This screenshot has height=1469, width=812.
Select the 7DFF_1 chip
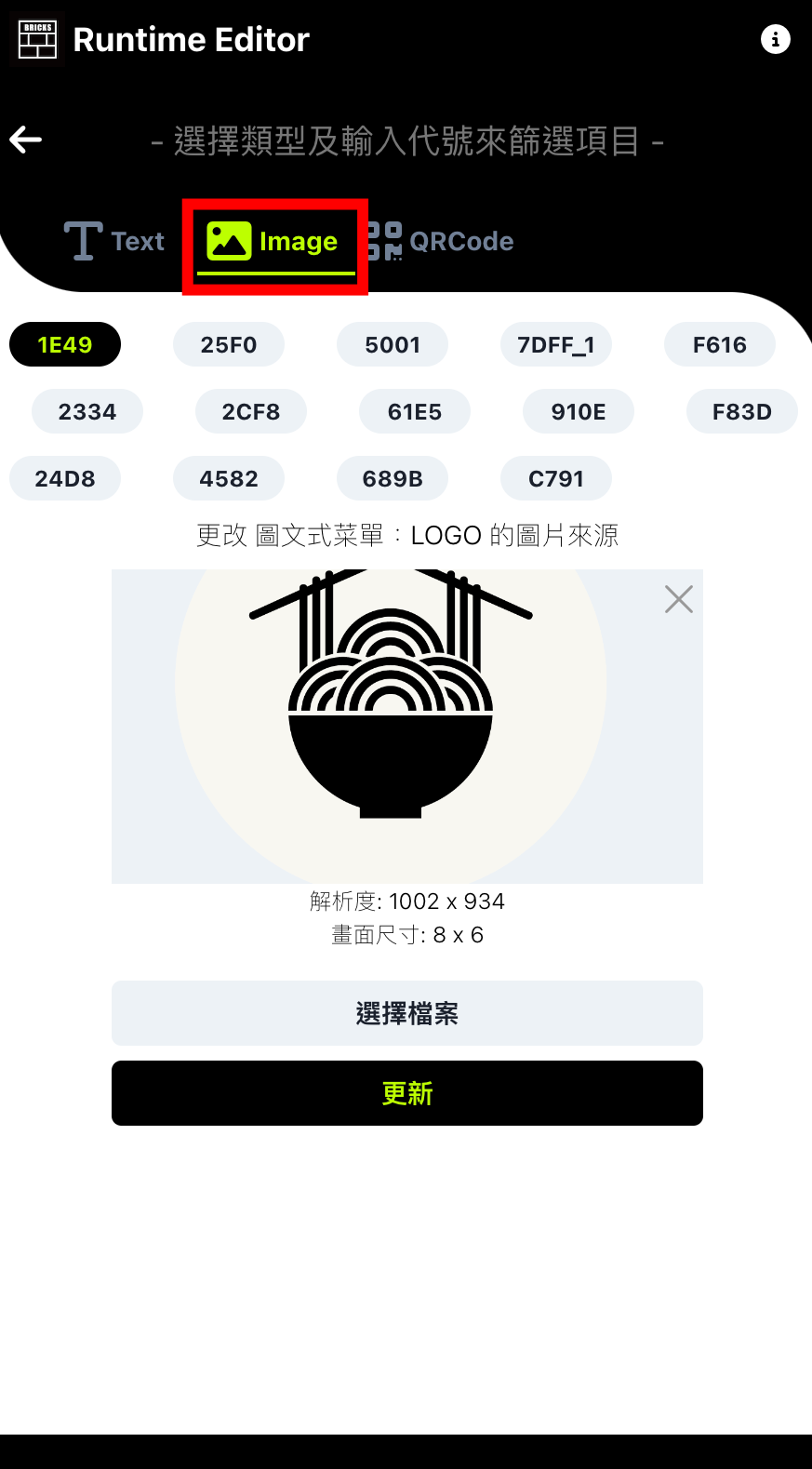[556, 345]
